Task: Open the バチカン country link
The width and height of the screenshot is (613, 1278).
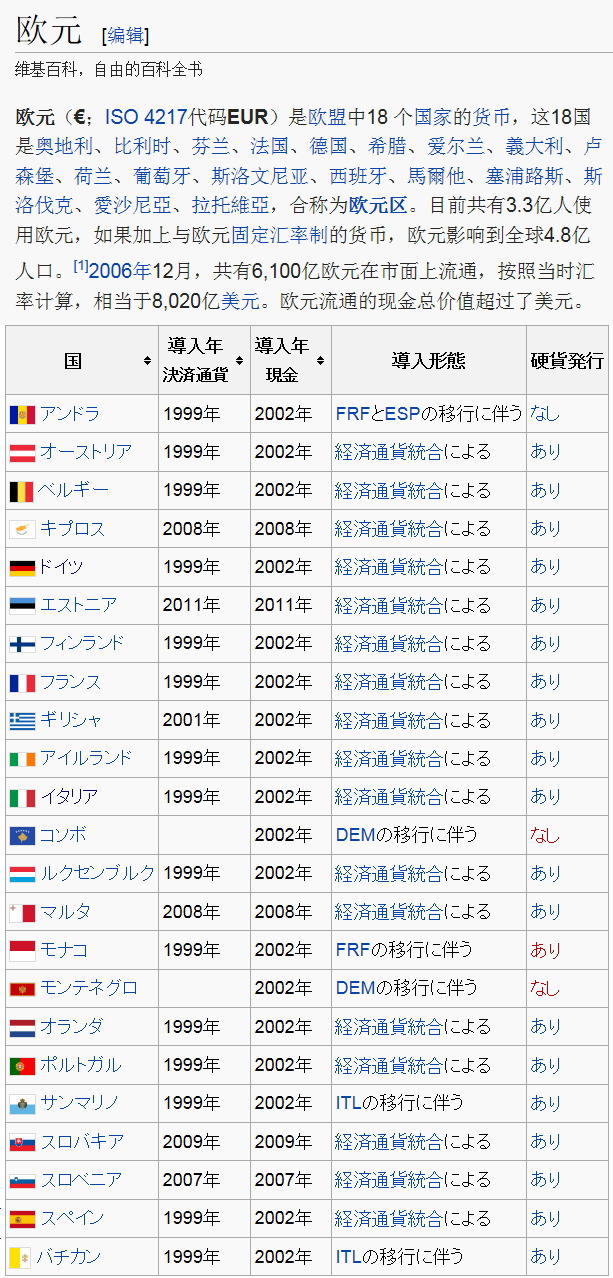Action: [69, 1256]
